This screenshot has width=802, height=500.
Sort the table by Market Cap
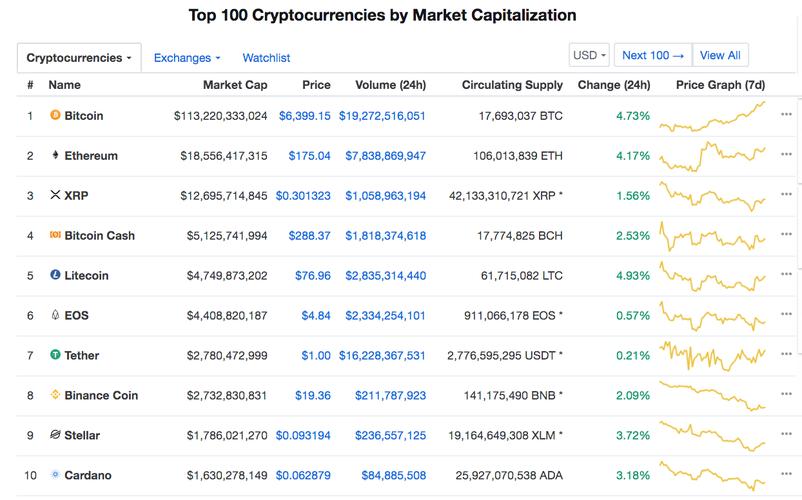pos(235,85)
